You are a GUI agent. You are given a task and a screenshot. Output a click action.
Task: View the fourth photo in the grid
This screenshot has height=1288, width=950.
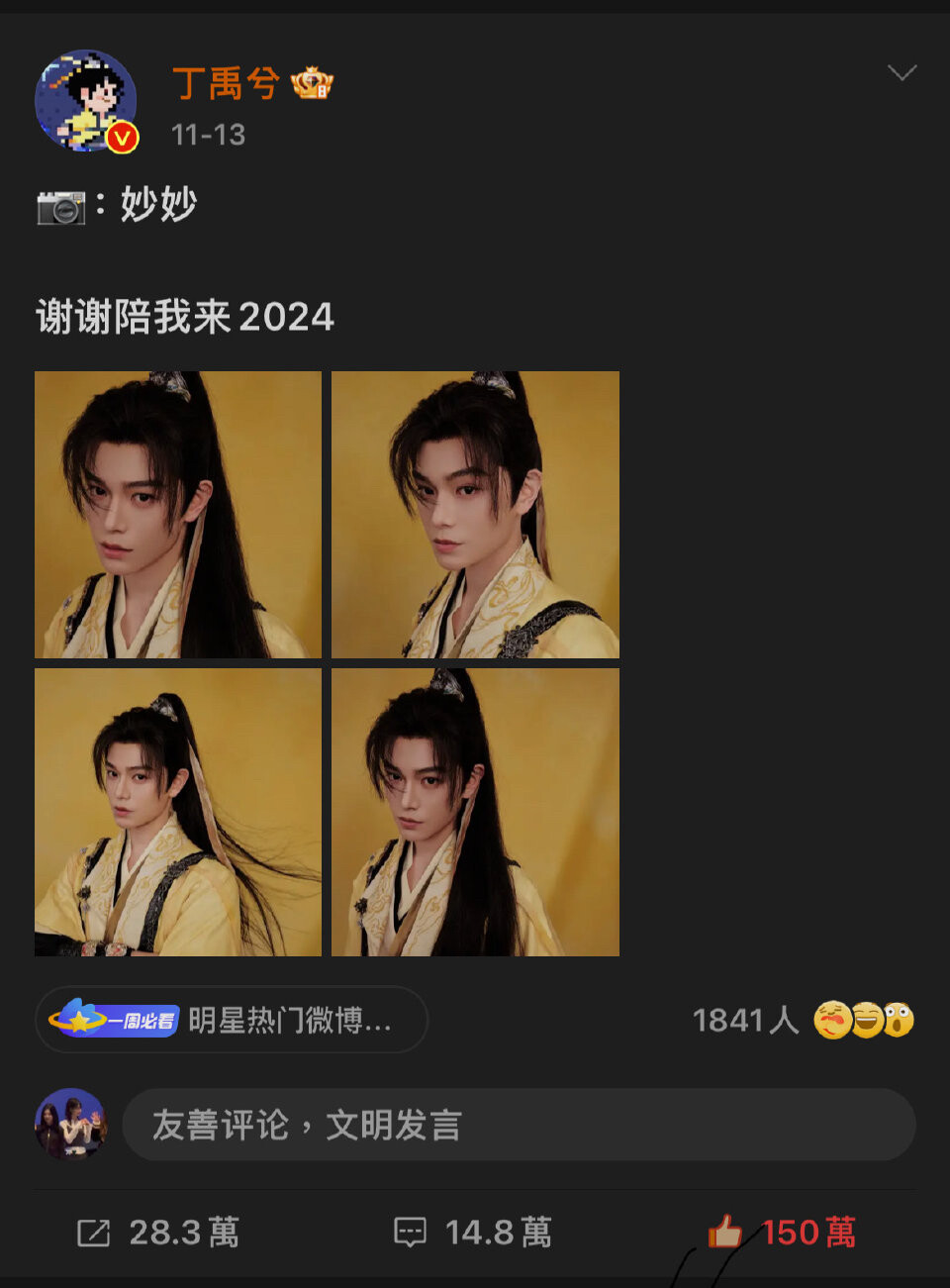coord(475,812)
